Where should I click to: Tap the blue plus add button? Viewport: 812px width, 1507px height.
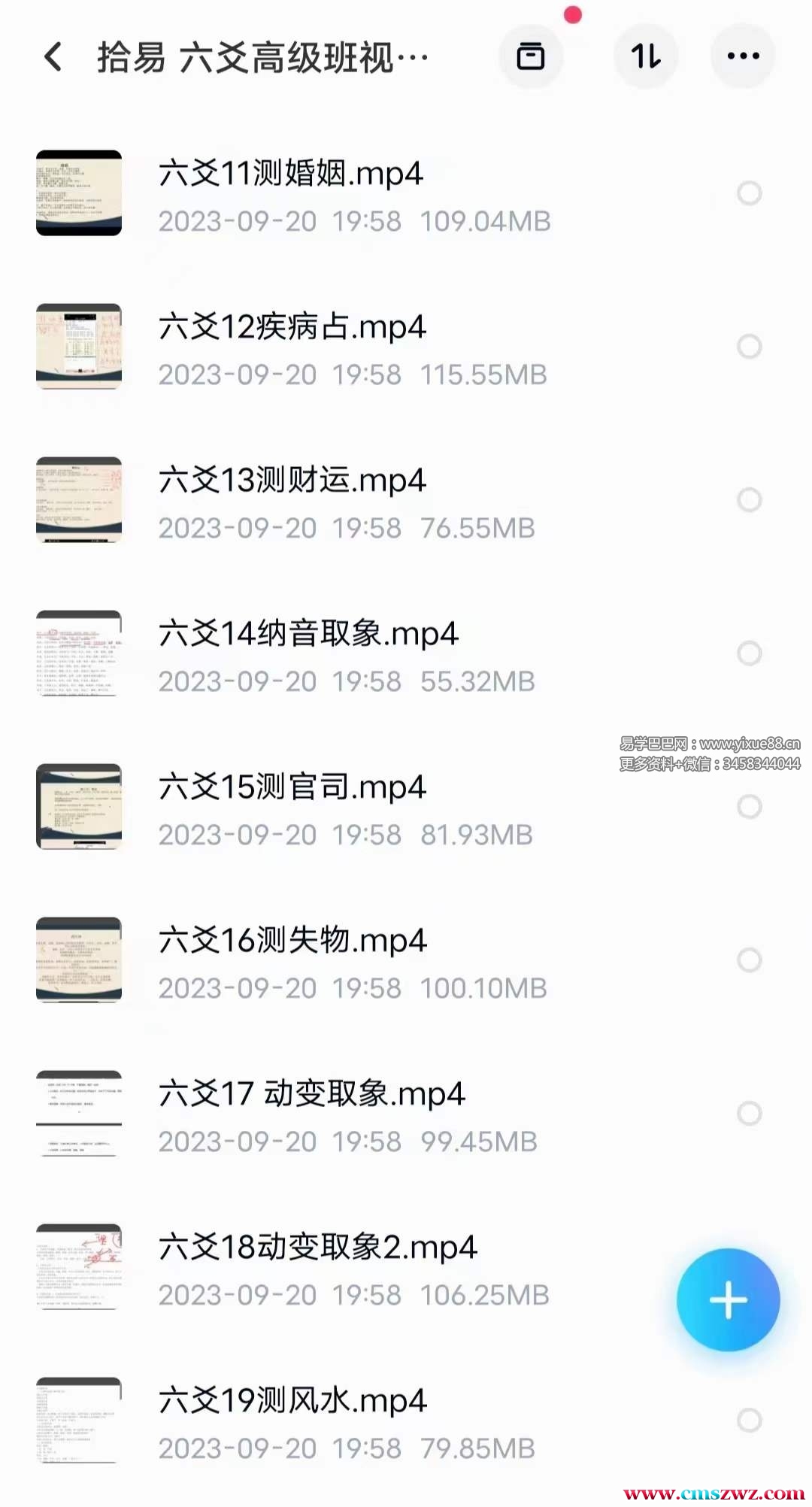pos(728,1300)
